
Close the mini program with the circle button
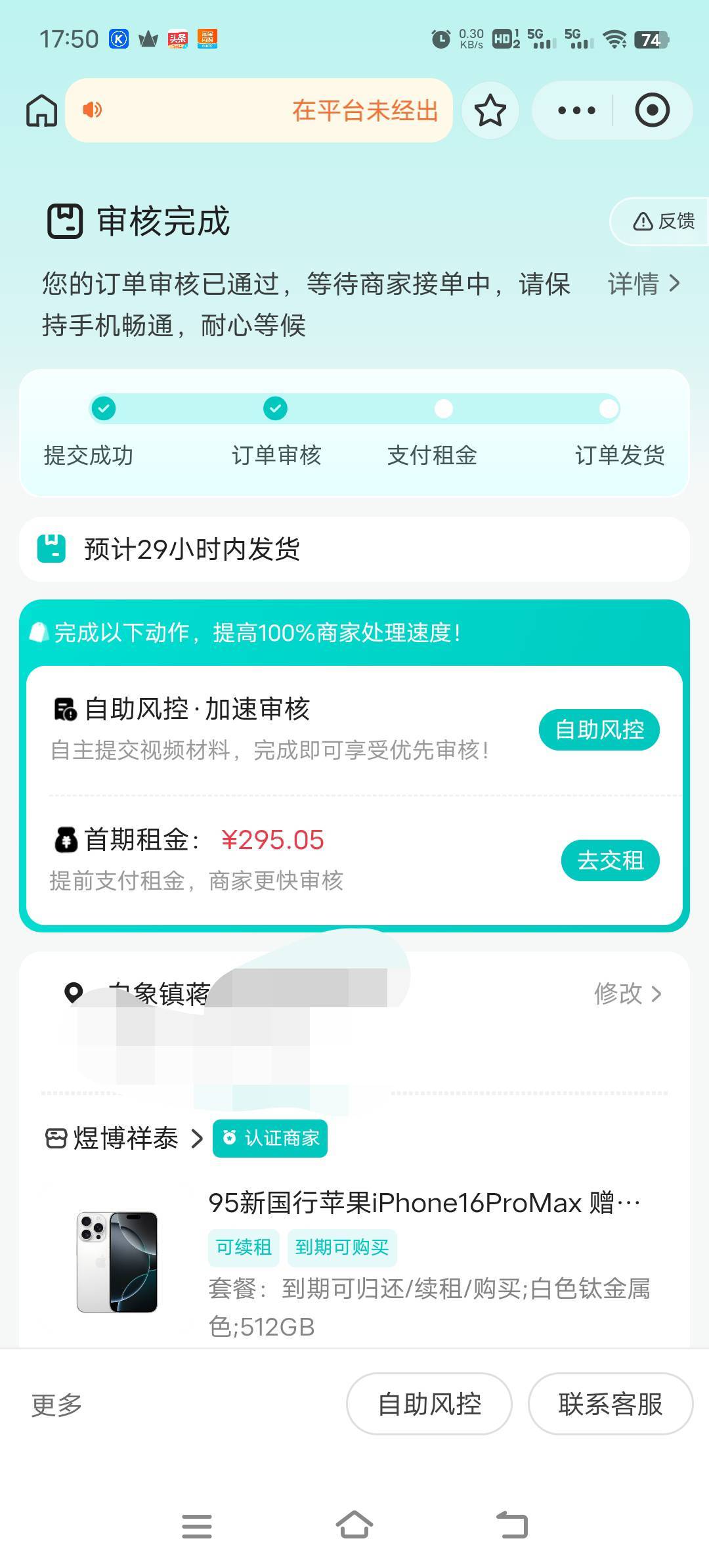[652, 110]
